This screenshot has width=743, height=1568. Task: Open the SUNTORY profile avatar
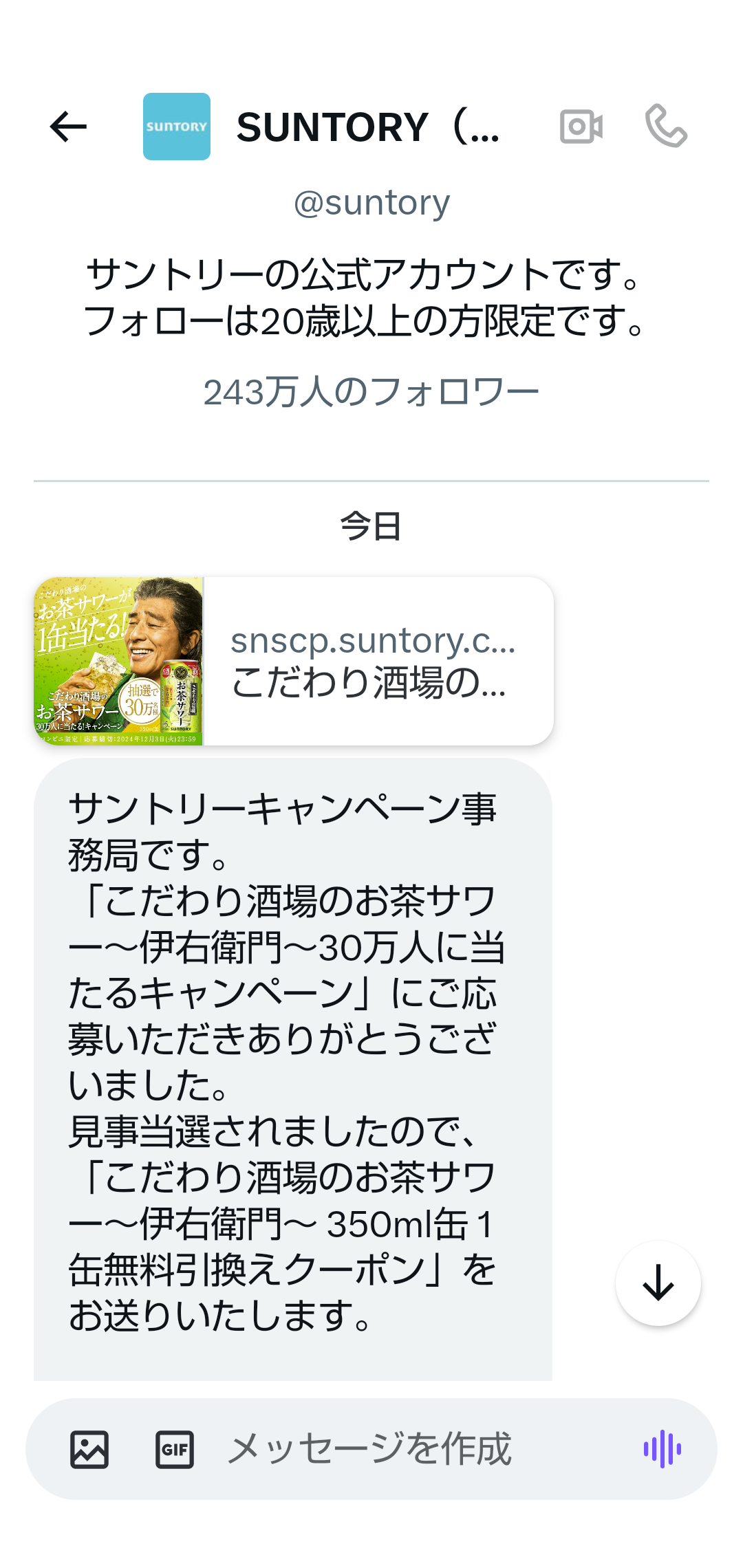(177, 127)
